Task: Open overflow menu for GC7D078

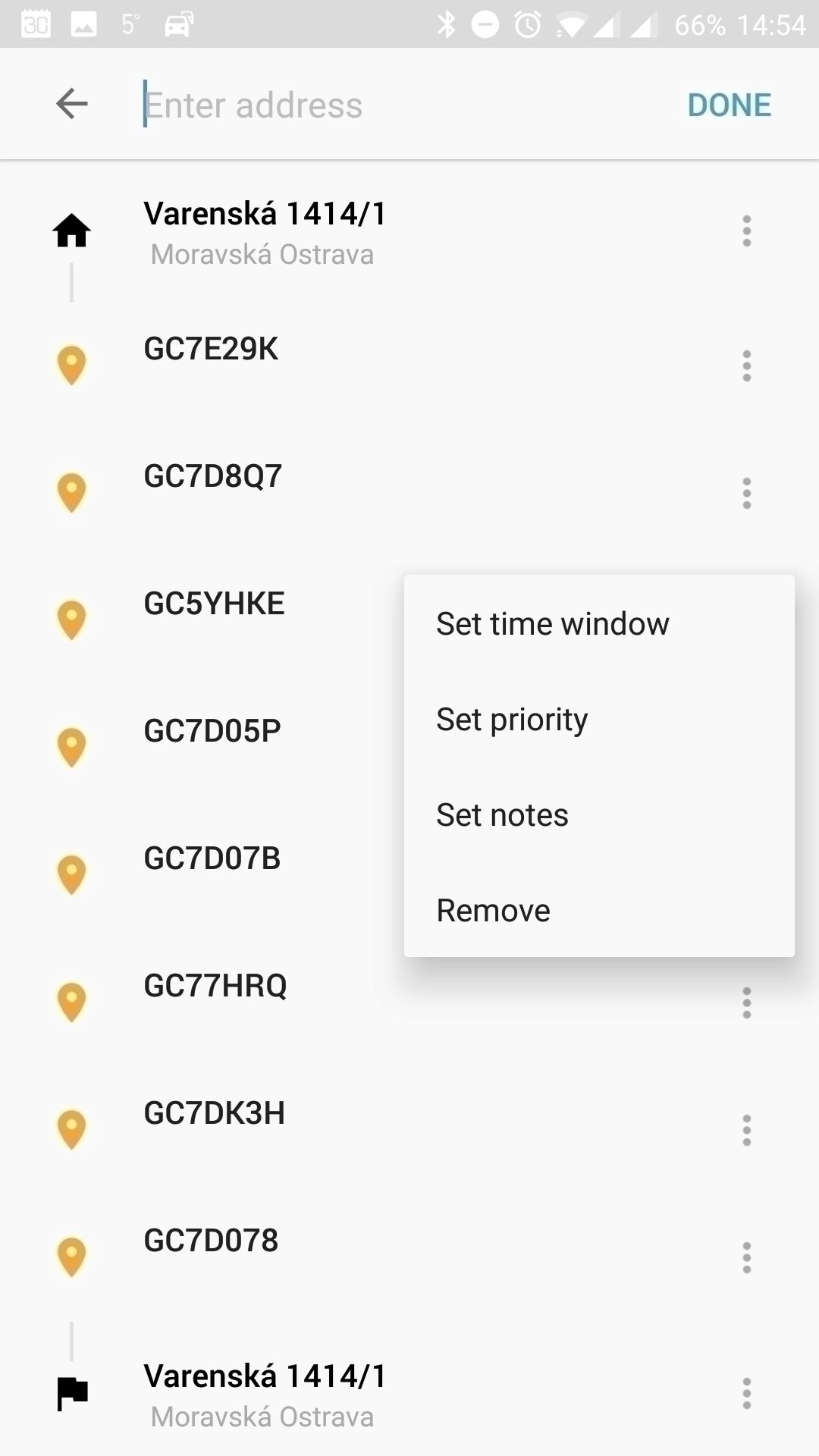Action: [747, 1257]
